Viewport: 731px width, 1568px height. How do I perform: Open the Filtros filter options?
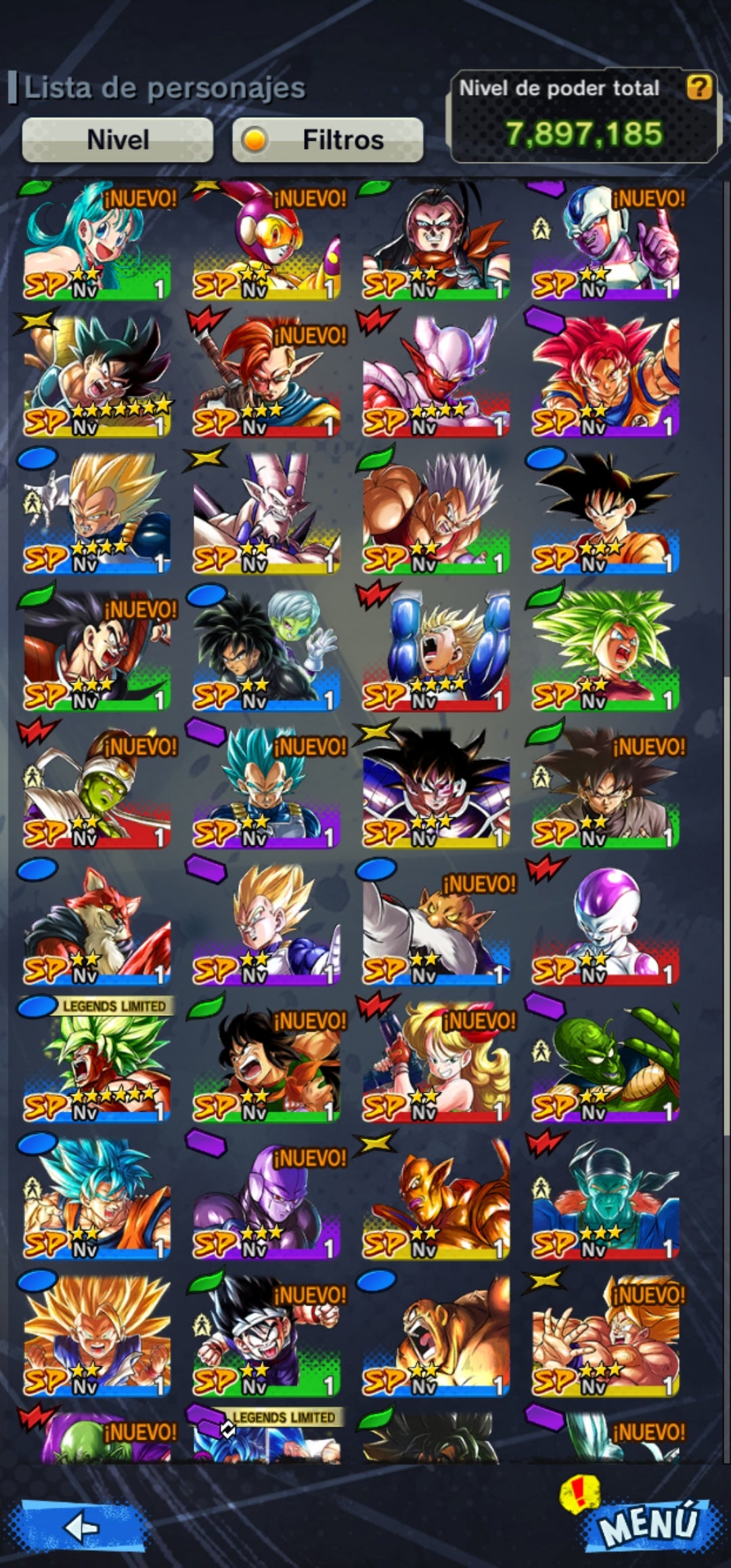click(x=328, y=140)
